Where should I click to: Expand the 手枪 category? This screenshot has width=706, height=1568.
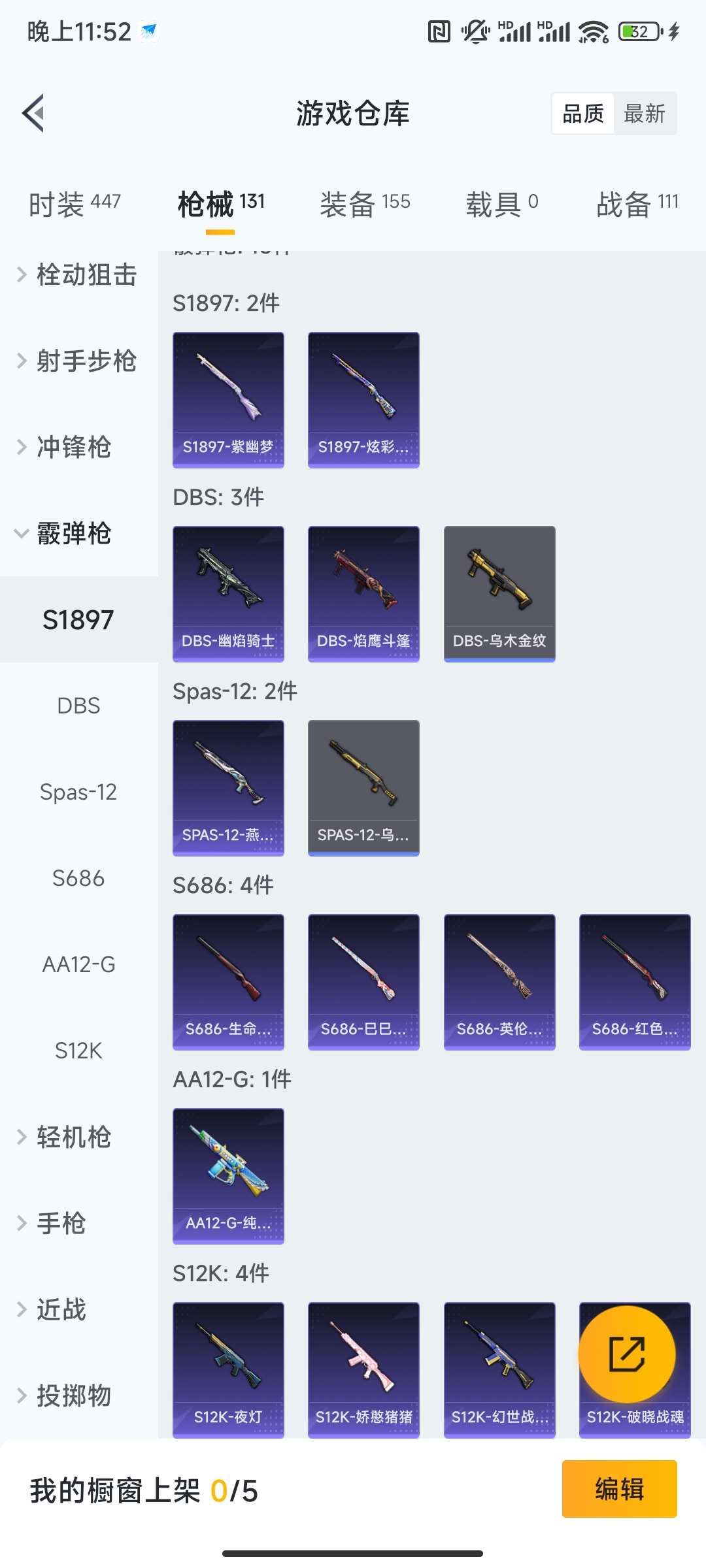pyautogui.click(x=60, y=1223)
